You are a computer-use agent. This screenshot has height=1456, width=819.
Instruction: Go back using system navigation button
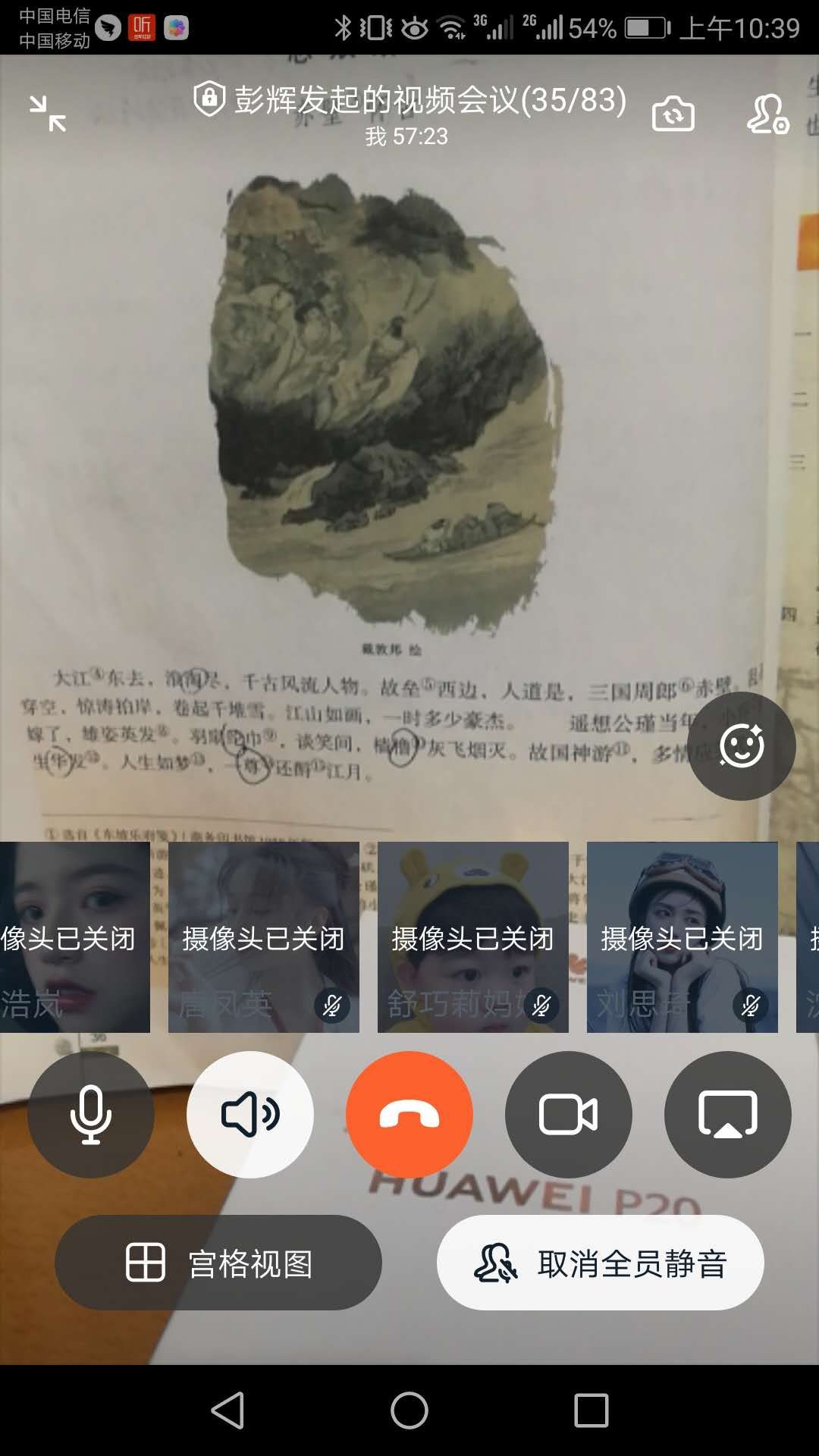coord(227,1410)
